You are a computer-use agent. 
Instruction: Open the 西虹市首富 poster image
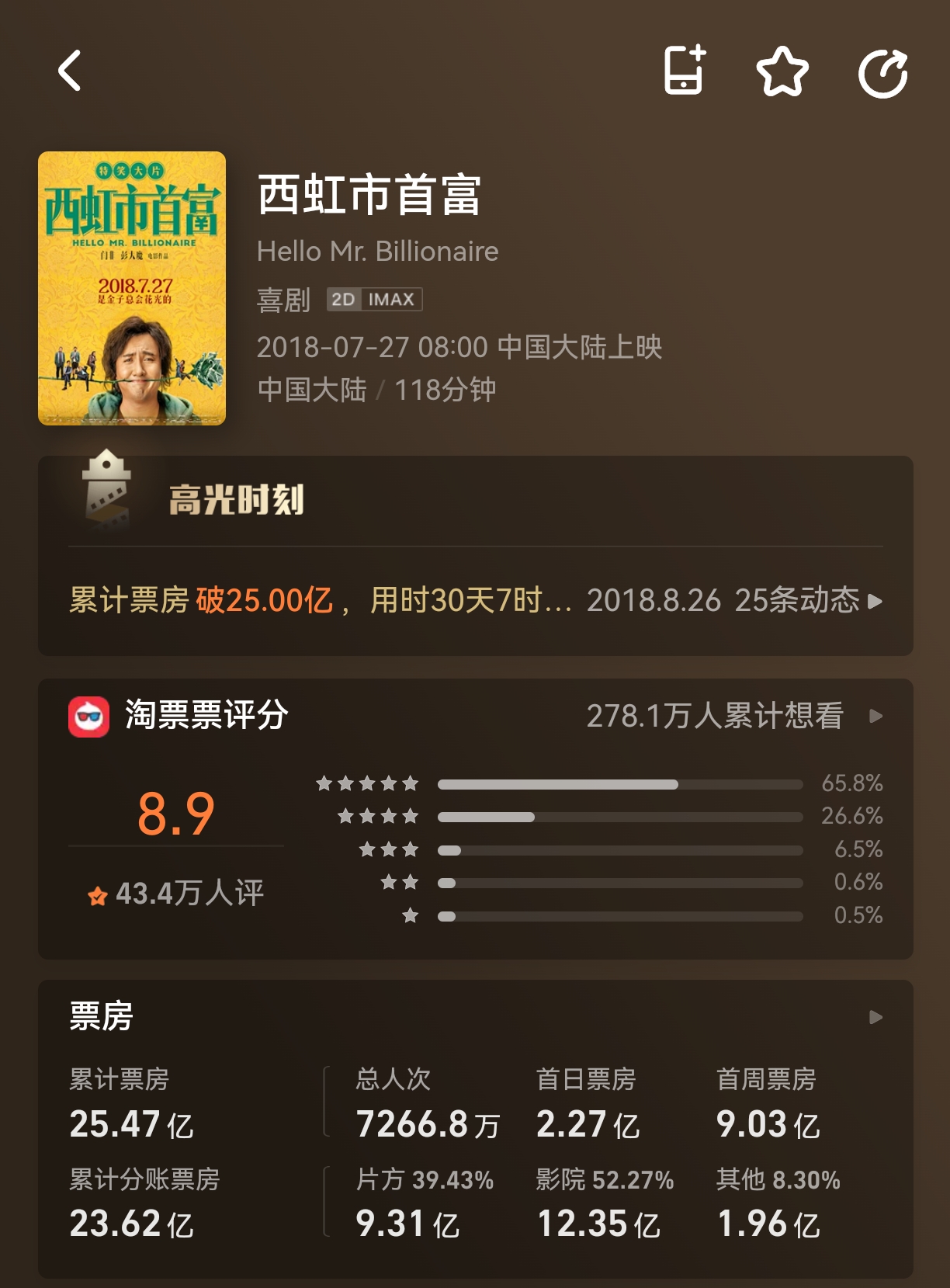(132, 288)
